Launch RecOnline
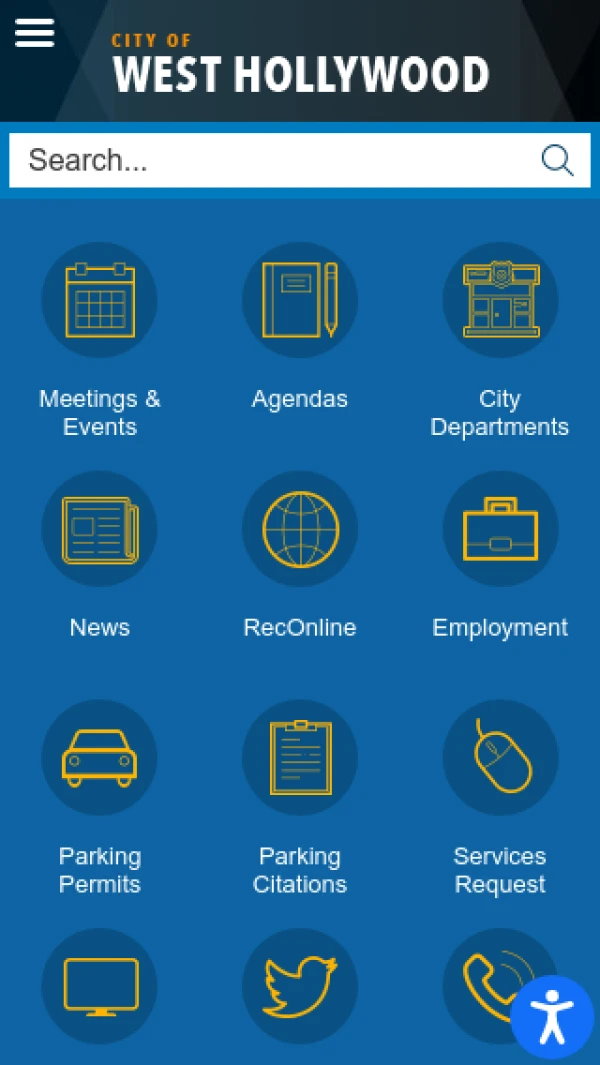 point(300,530)
